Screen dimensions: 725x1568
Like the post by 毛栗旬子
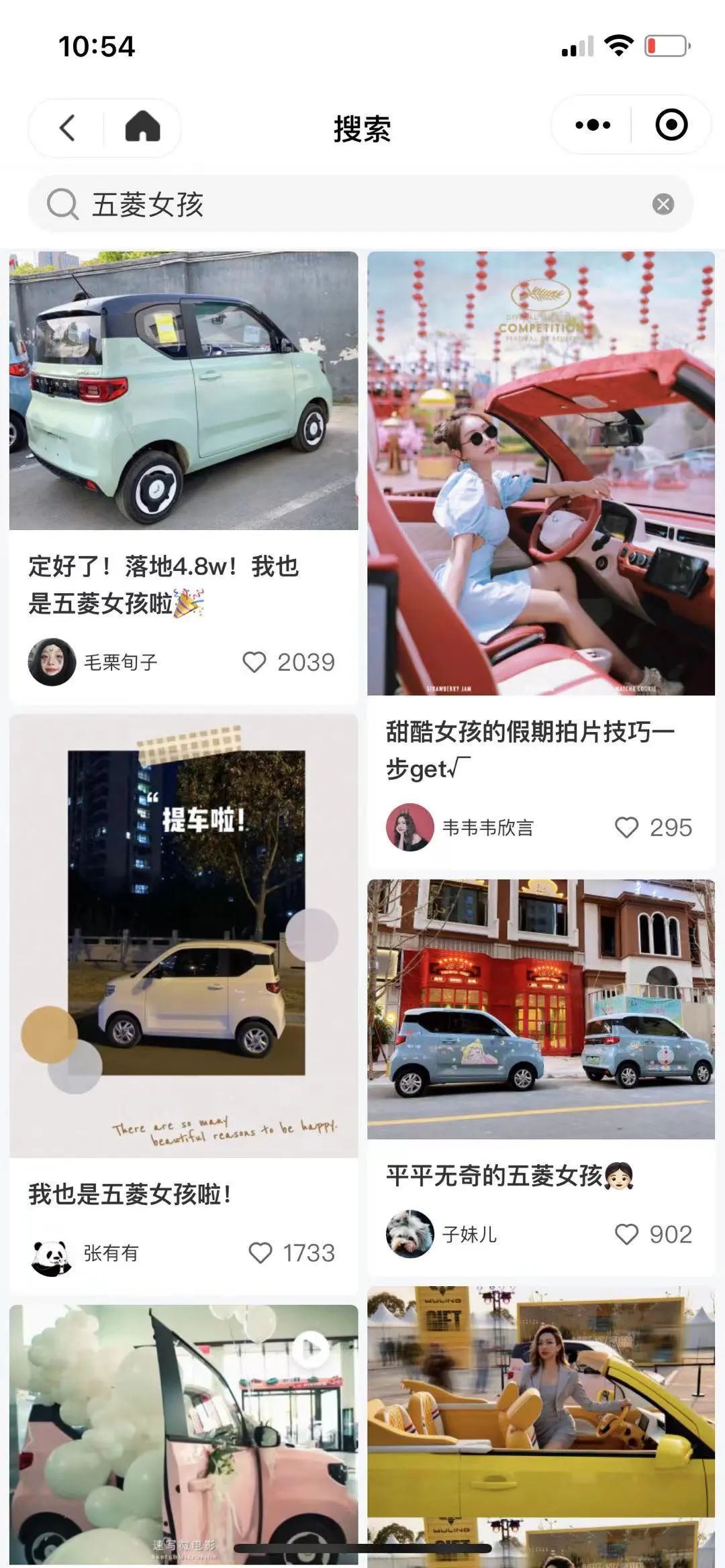pyautogui.click(x=254, y=662)
